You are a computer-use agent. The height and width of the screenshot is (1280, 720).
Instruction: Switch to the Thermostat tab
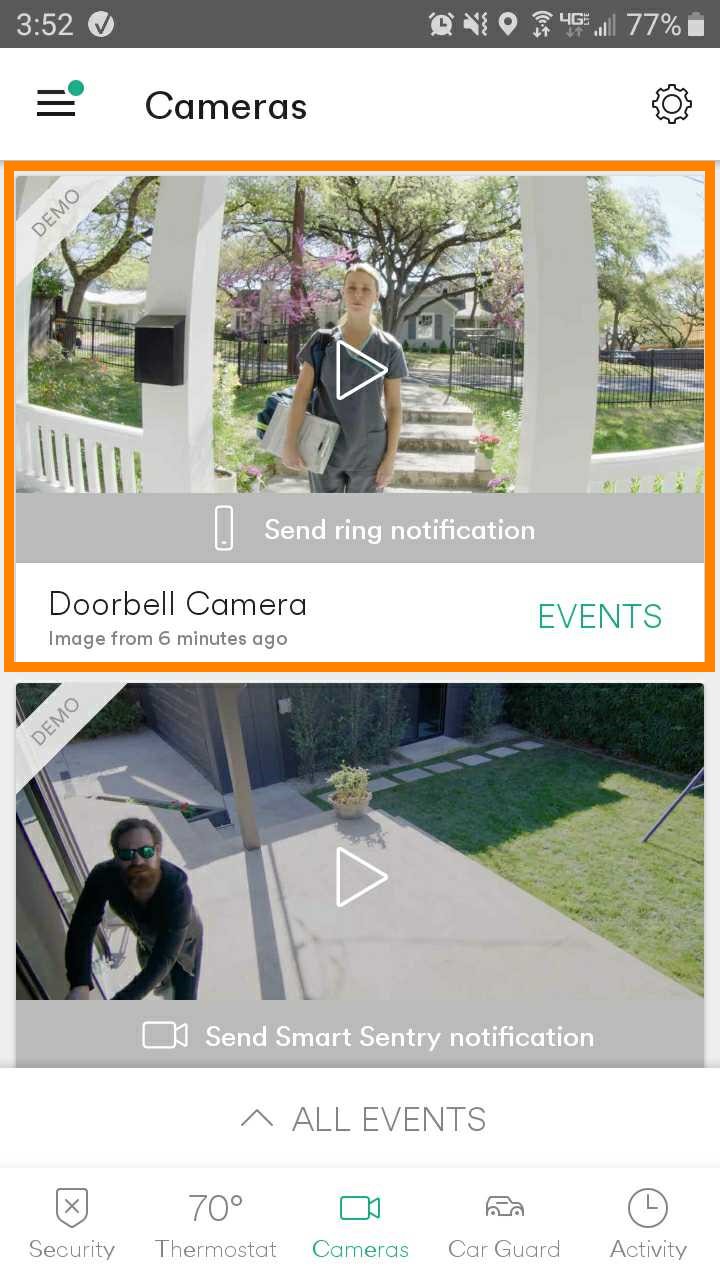click(216, 1224)
